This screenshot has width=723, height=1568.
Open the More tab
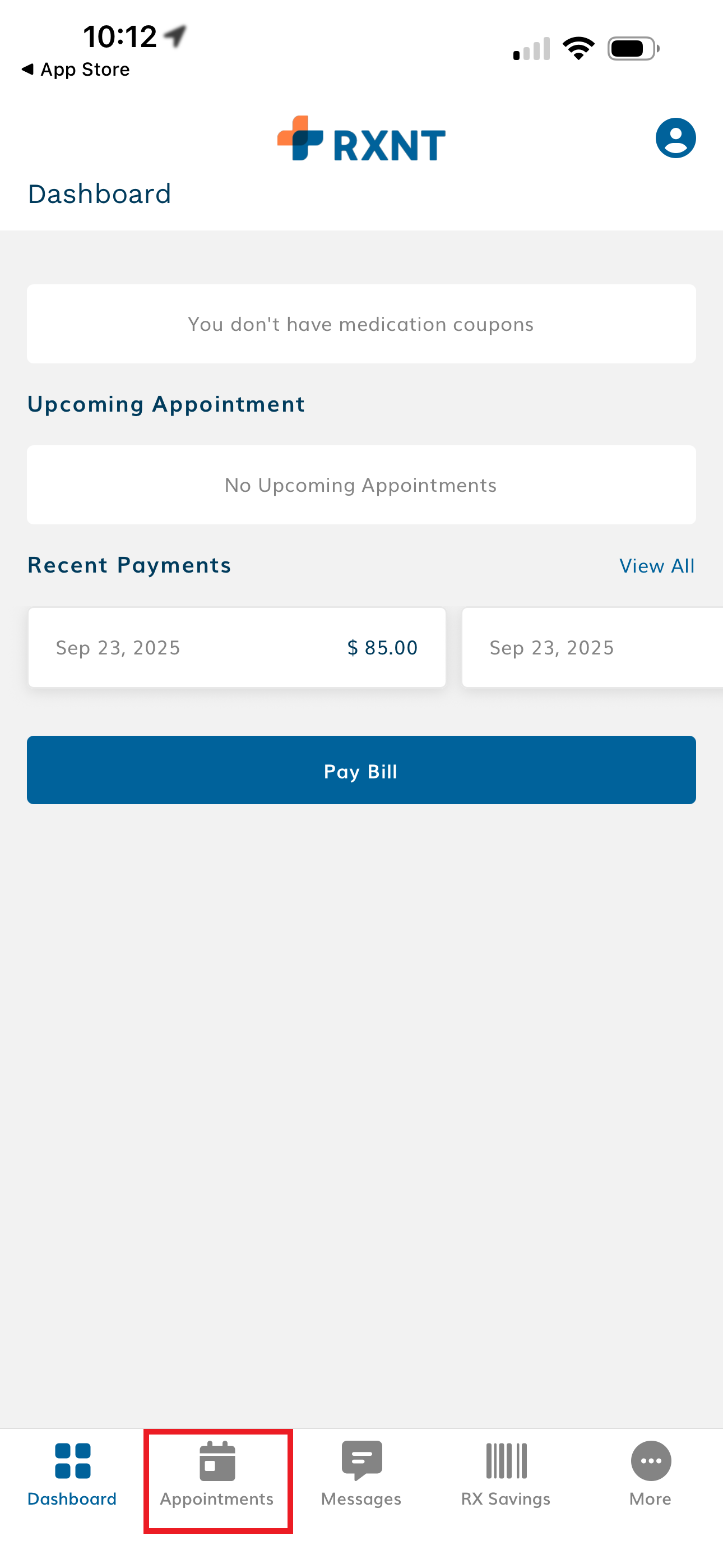(651, 1473)
